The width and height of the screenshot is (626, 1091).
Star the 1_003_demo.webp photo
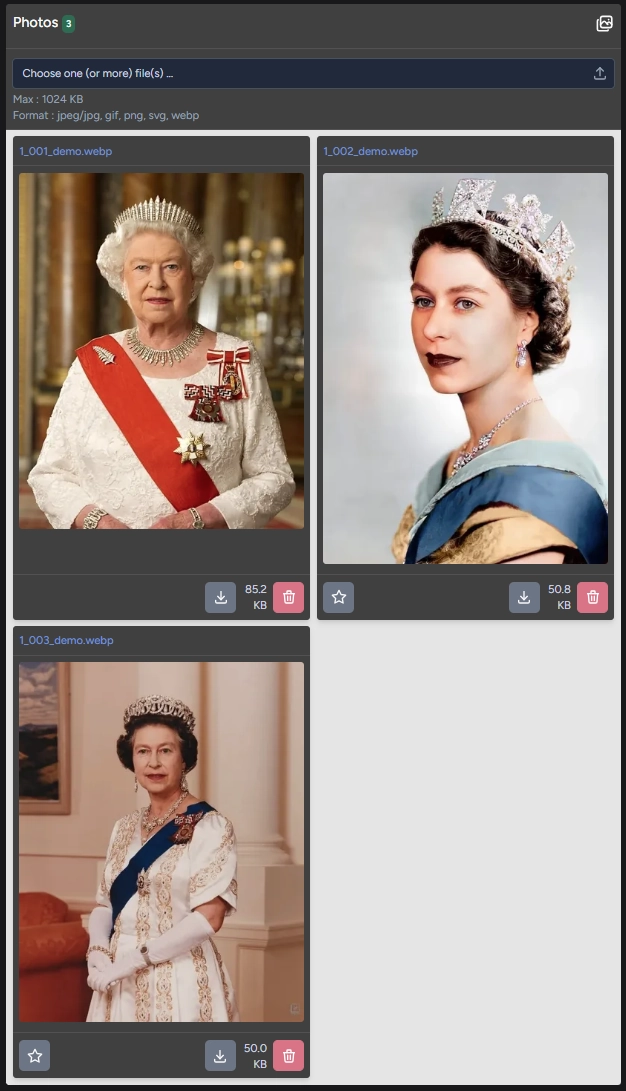tap(35, 1055)
